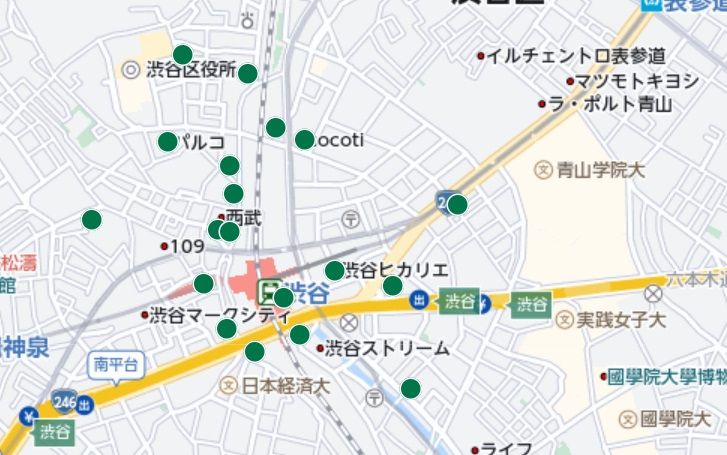The image size is (727, 455).
Task: Select the green marker on 渋谷 station label
Action: (x=283, y=297)
